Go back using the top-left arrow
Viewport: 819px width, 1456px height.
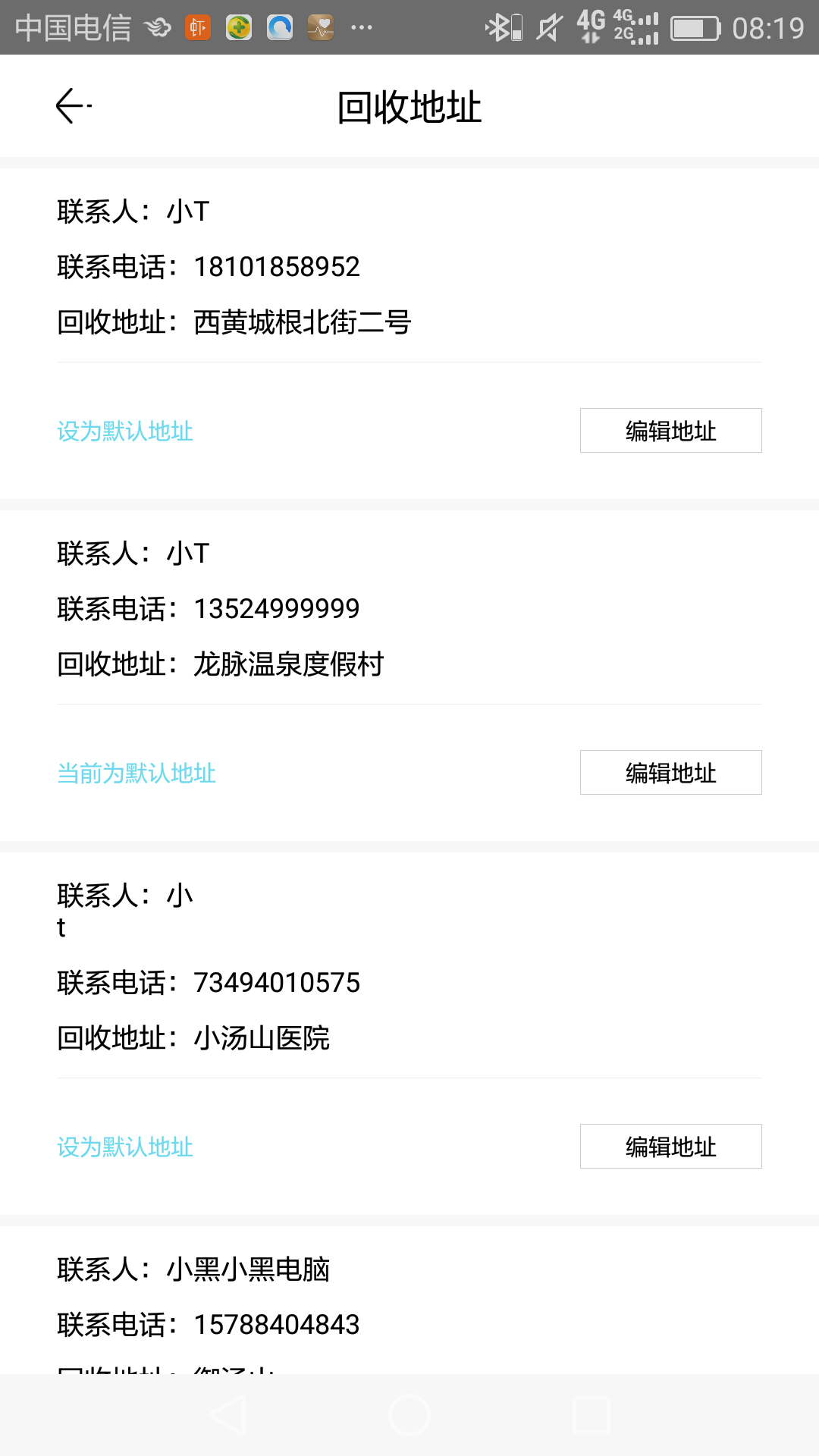(x=74, y=105)
